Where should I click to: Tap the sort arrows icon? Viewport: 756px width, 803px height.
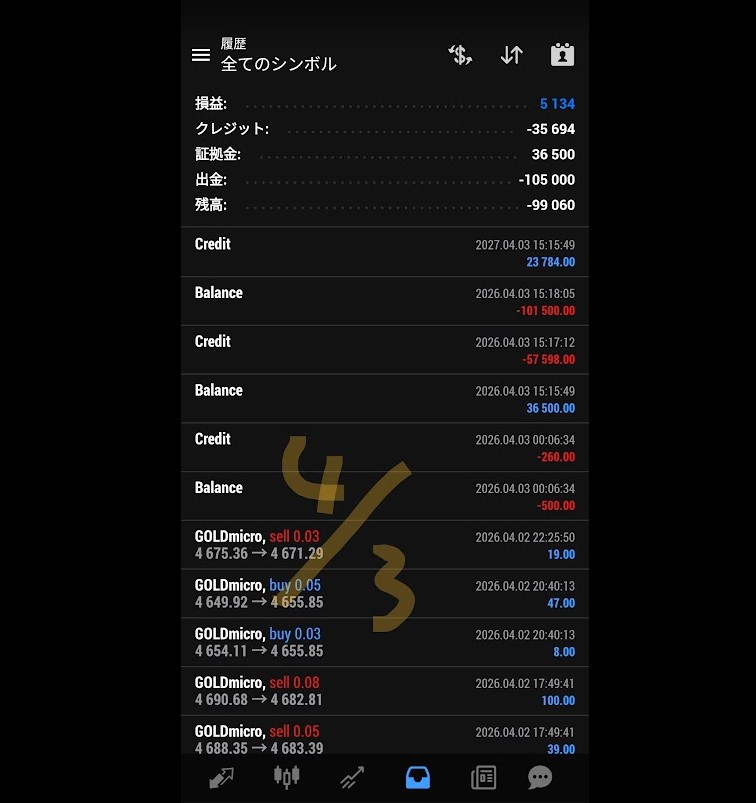(511, 55)
